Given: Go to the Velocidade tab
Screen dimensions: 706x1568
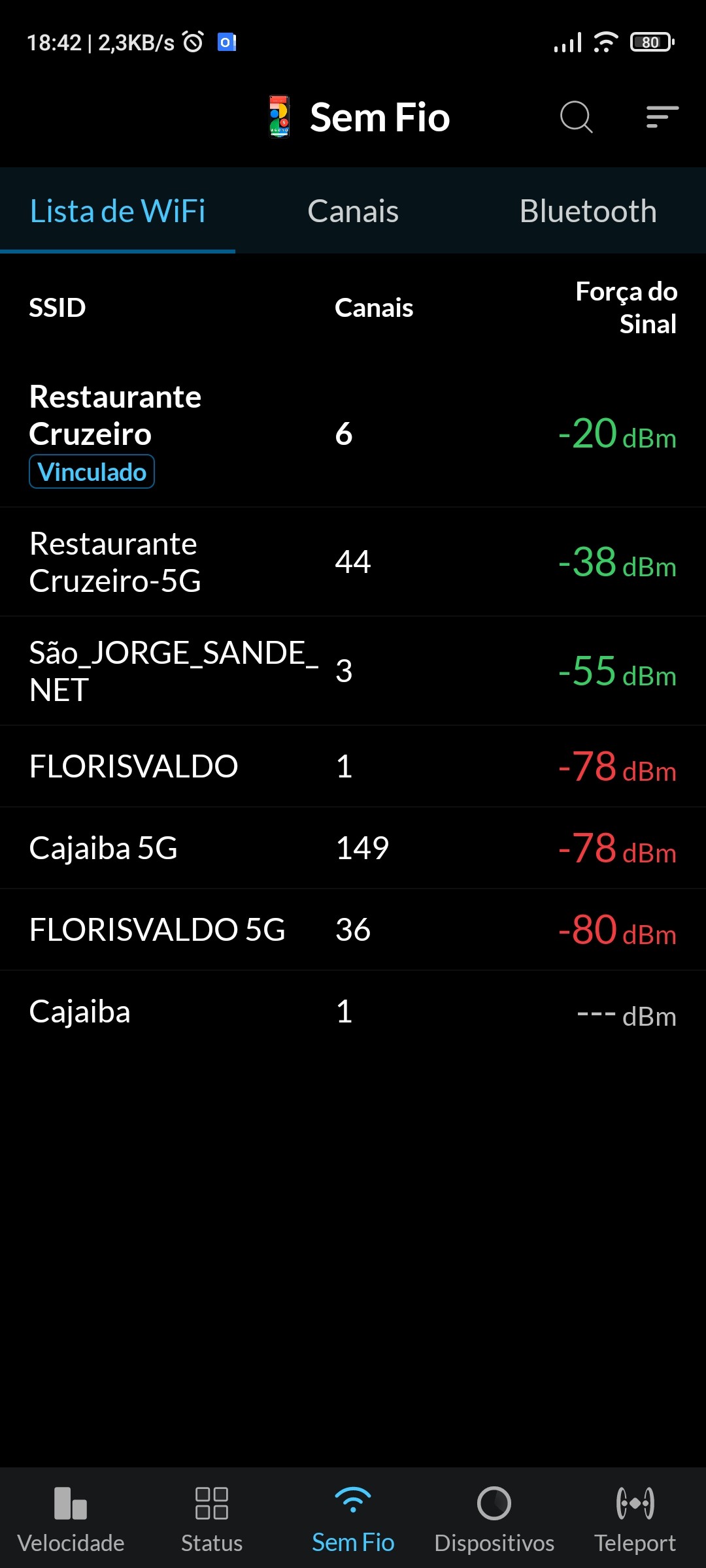Looking at the screenshot, I should point(71,1519).
